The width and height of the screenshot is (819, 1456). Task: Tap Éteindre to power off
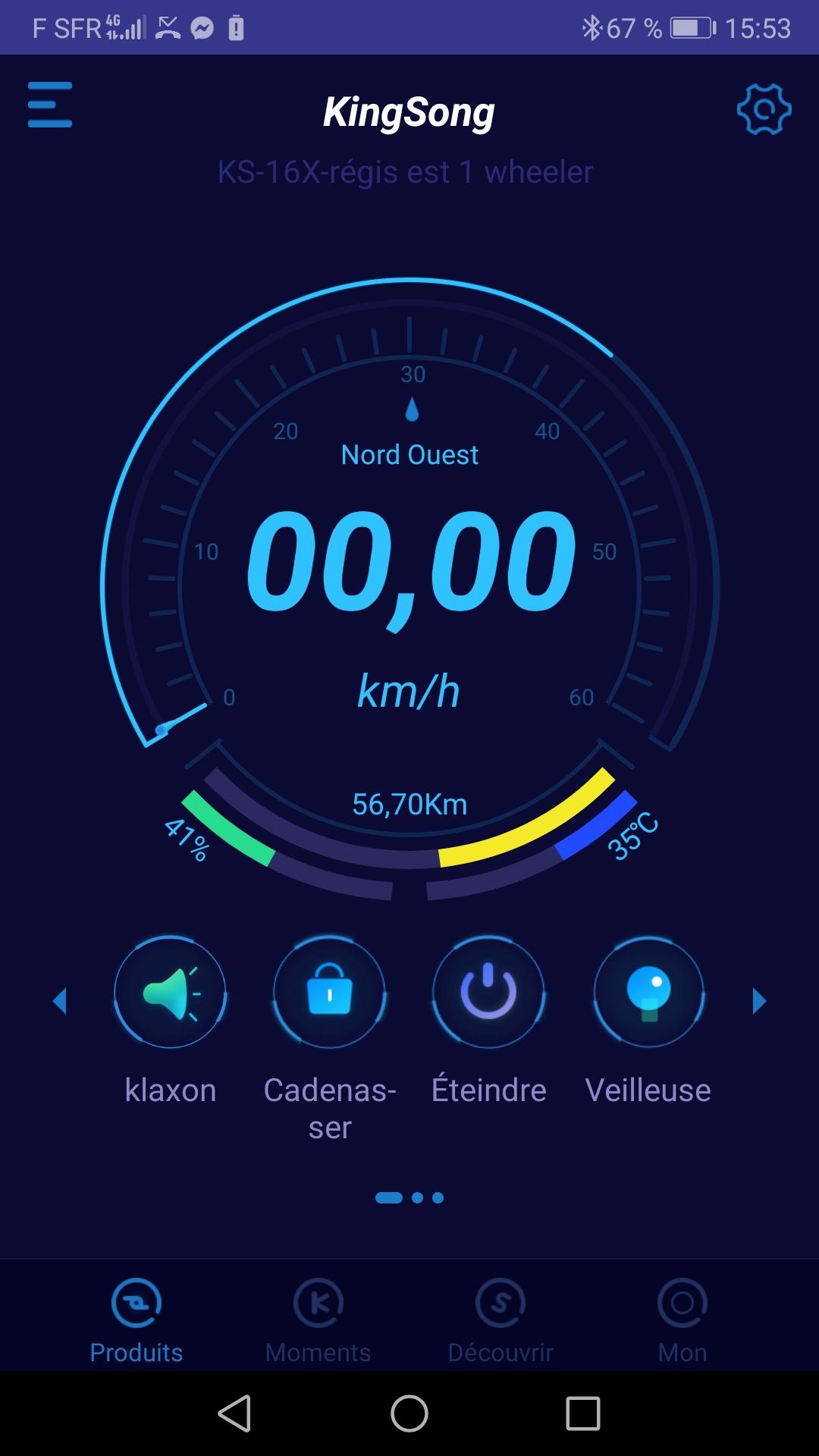[488, 992]
